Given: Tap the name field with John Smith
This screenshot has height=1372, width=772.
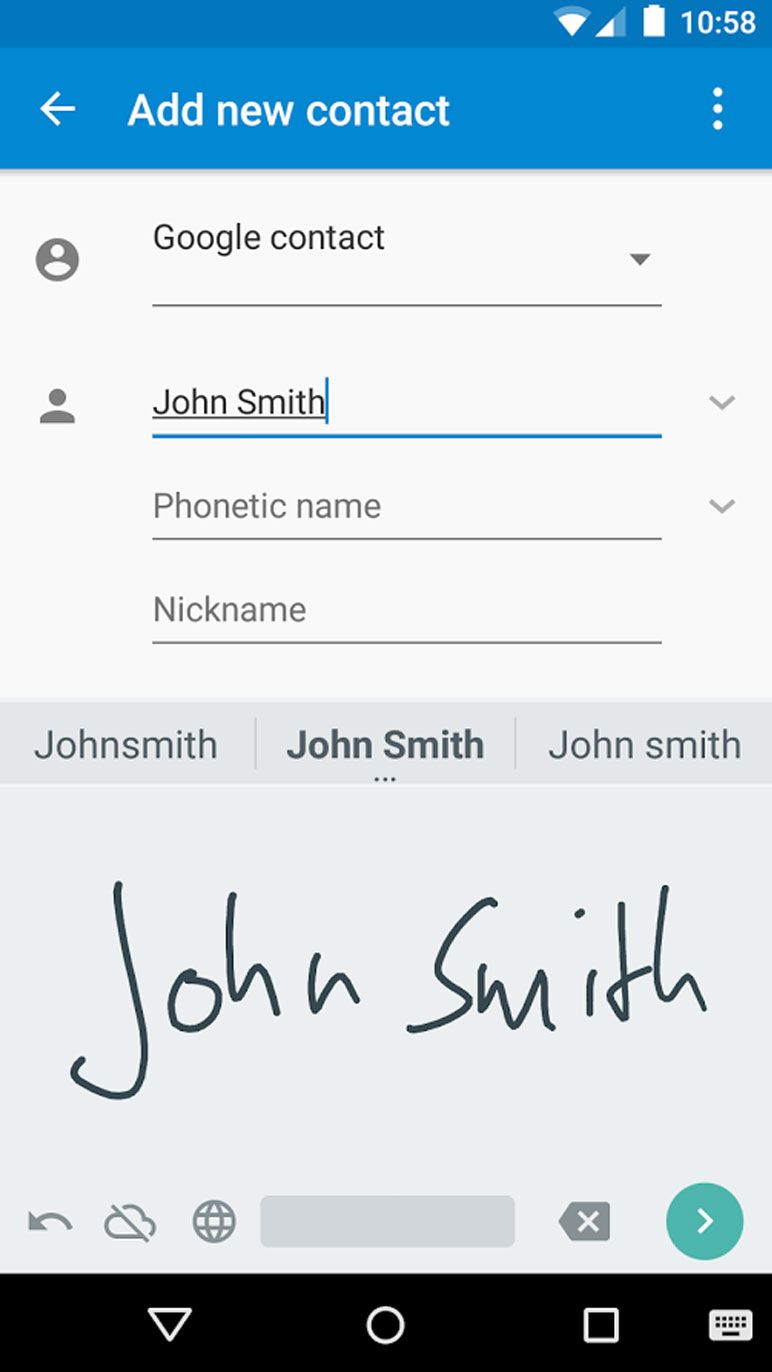Looking at the screenshot, I should coord(405,403).
